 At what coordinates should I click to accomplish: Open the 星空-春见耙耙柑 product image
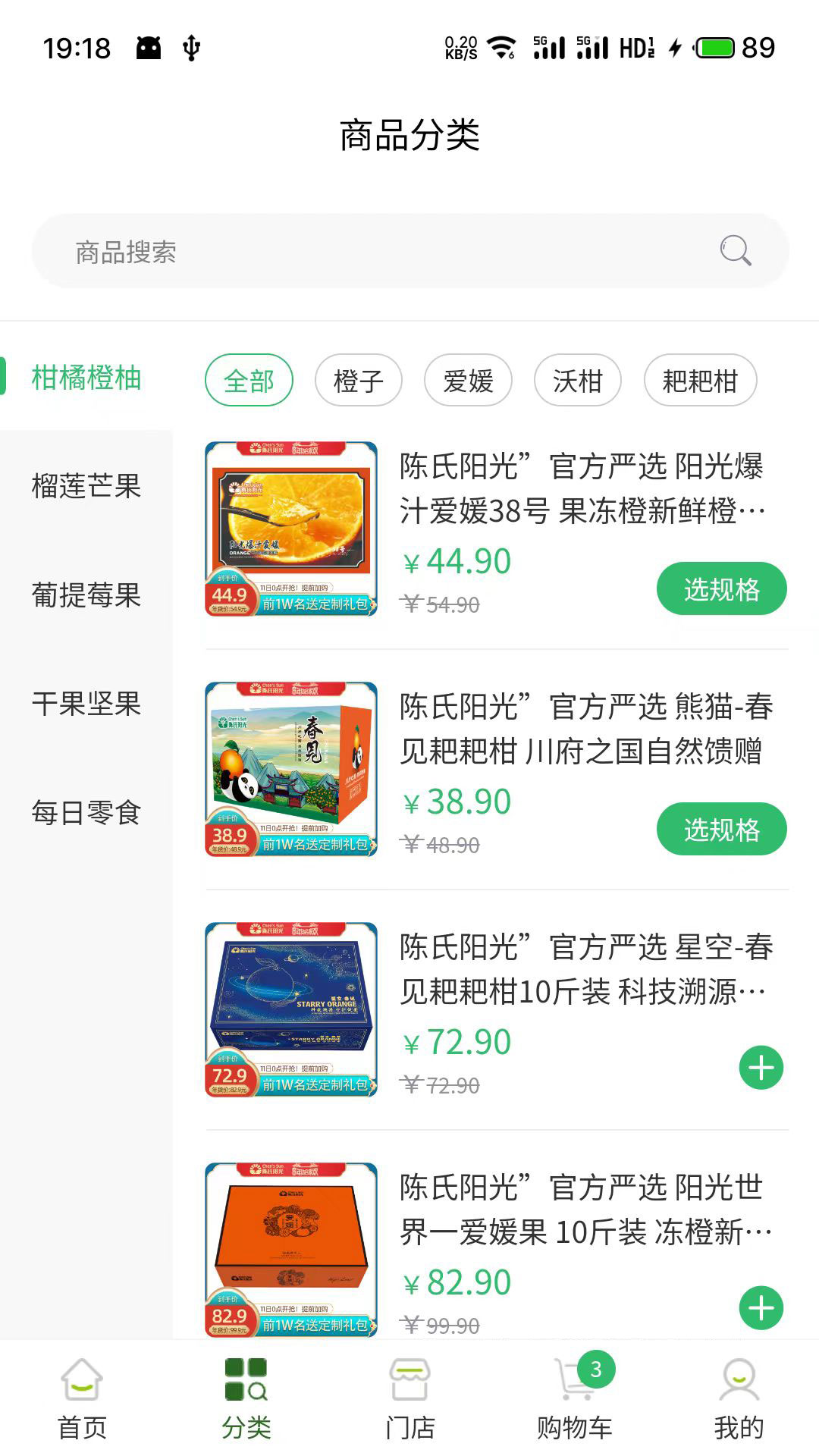(291, 1009)
